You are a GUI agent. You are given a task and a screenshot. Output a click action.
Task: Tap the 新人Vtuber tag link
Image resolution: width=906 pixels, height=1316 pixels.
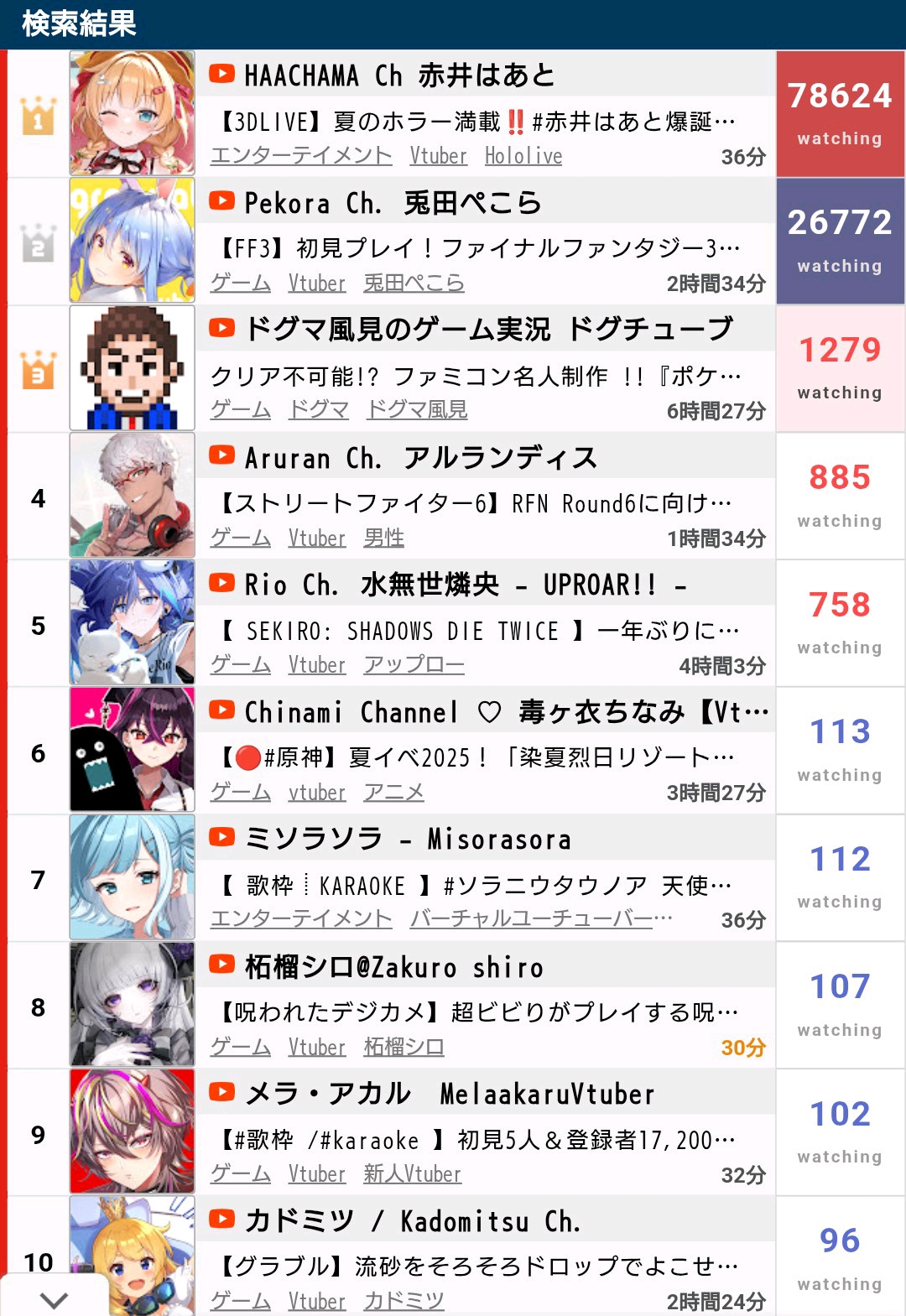412,1174
